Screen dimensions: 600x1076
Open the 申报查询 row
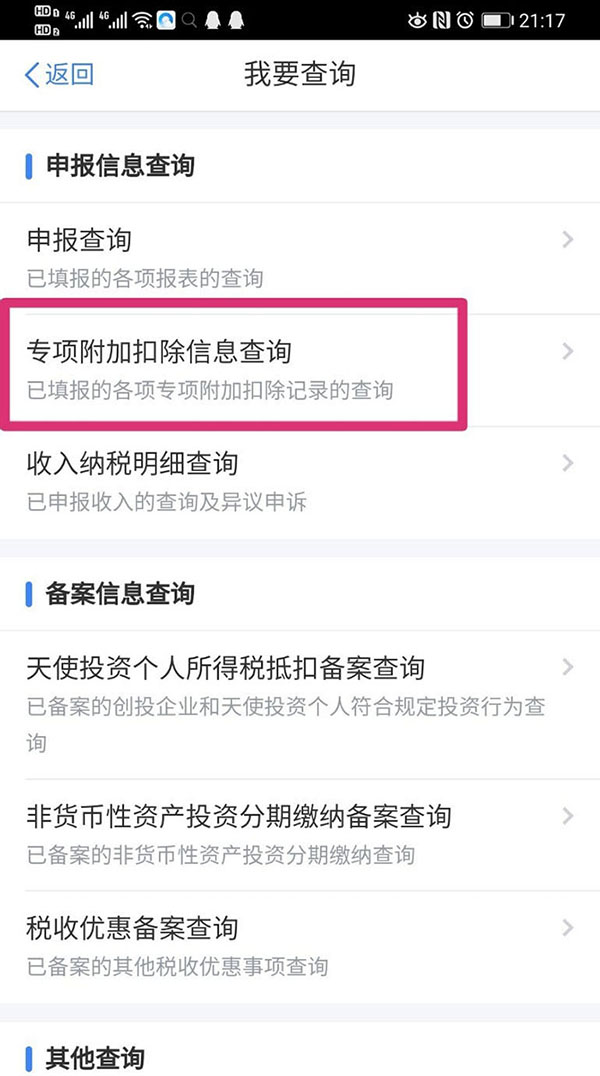point(300,256)
